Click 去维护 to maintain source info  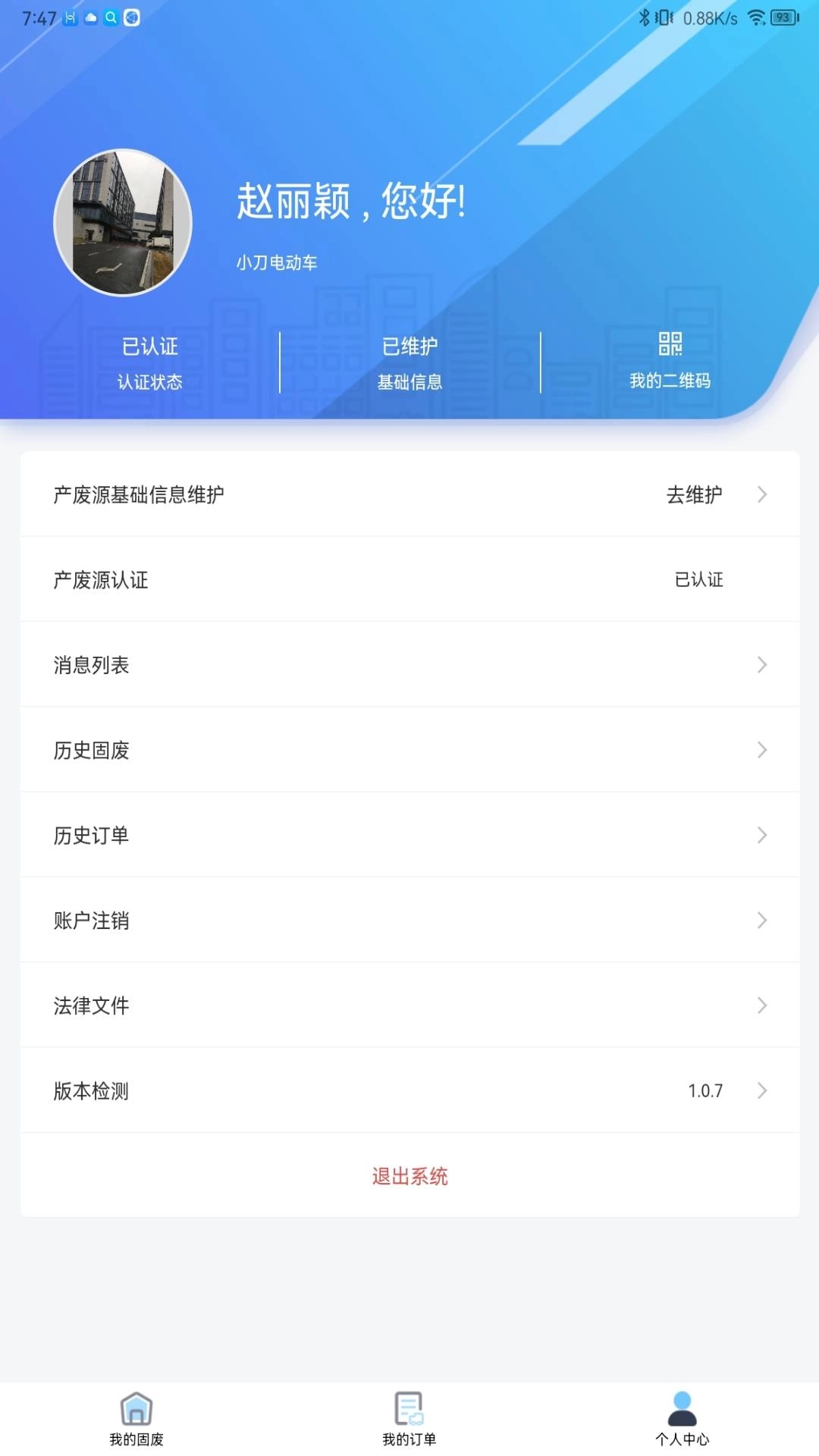(694, 494)
